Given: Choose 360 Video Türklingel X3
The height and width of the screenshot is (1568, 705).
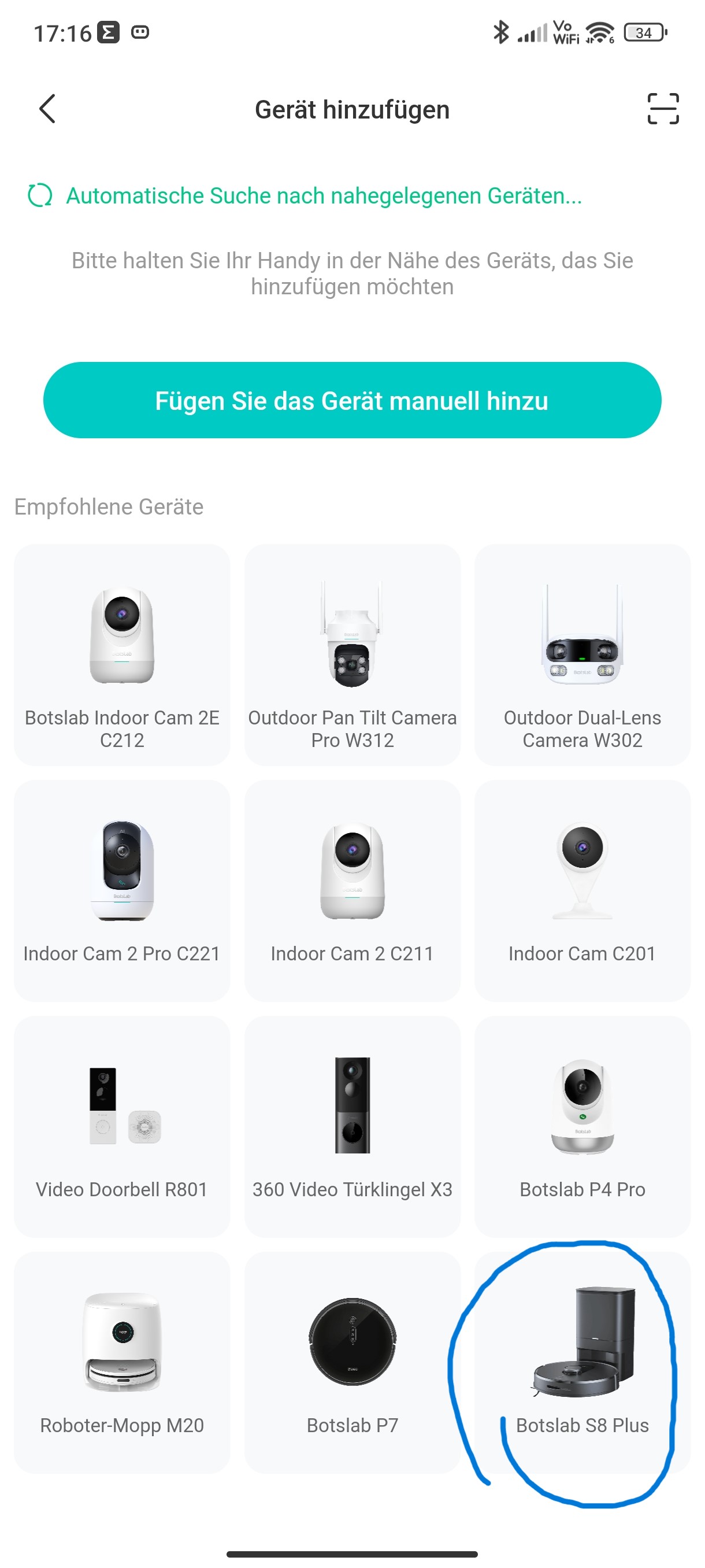Looking at the screenshot, I should [x=352, y=1126].
